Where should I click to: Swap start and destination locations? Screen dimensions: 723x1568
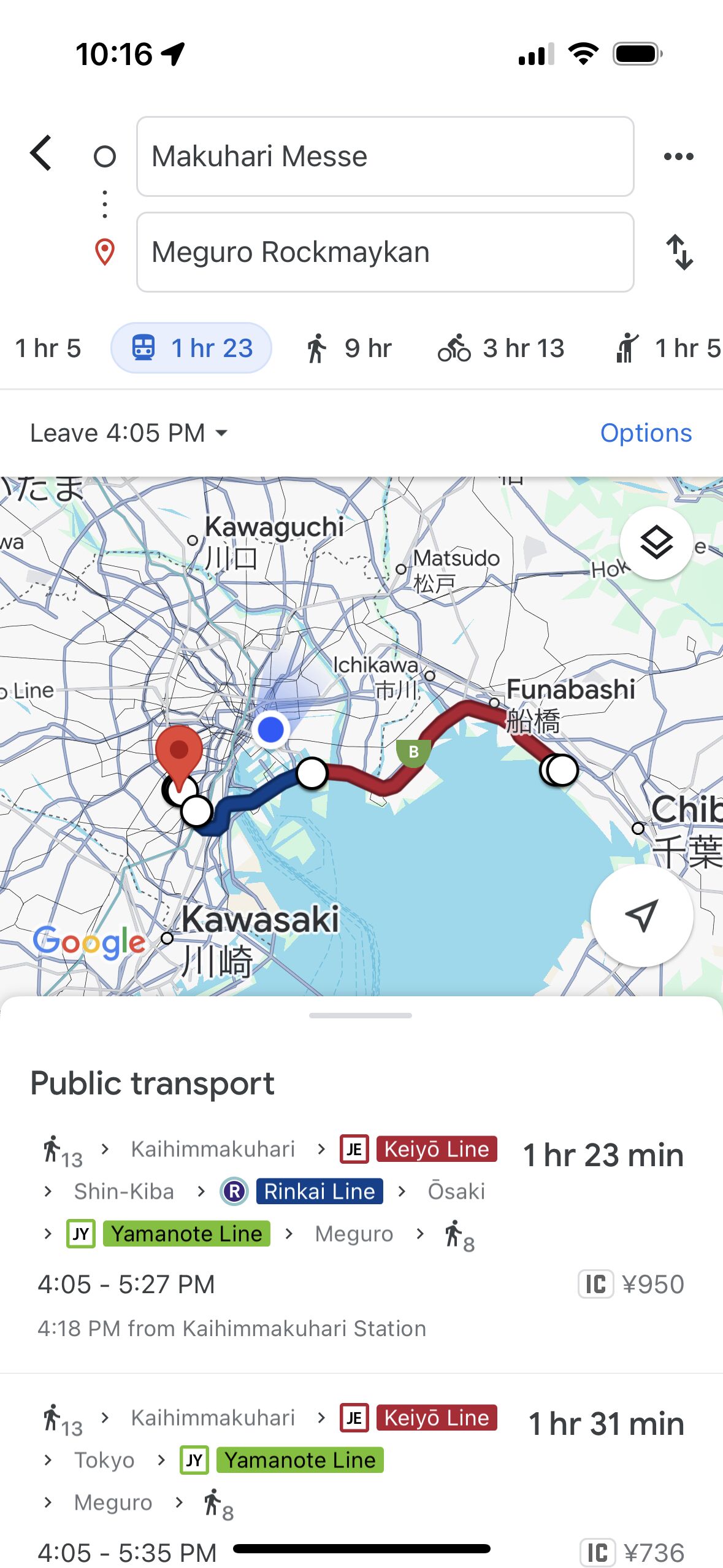tap(679, 252)
